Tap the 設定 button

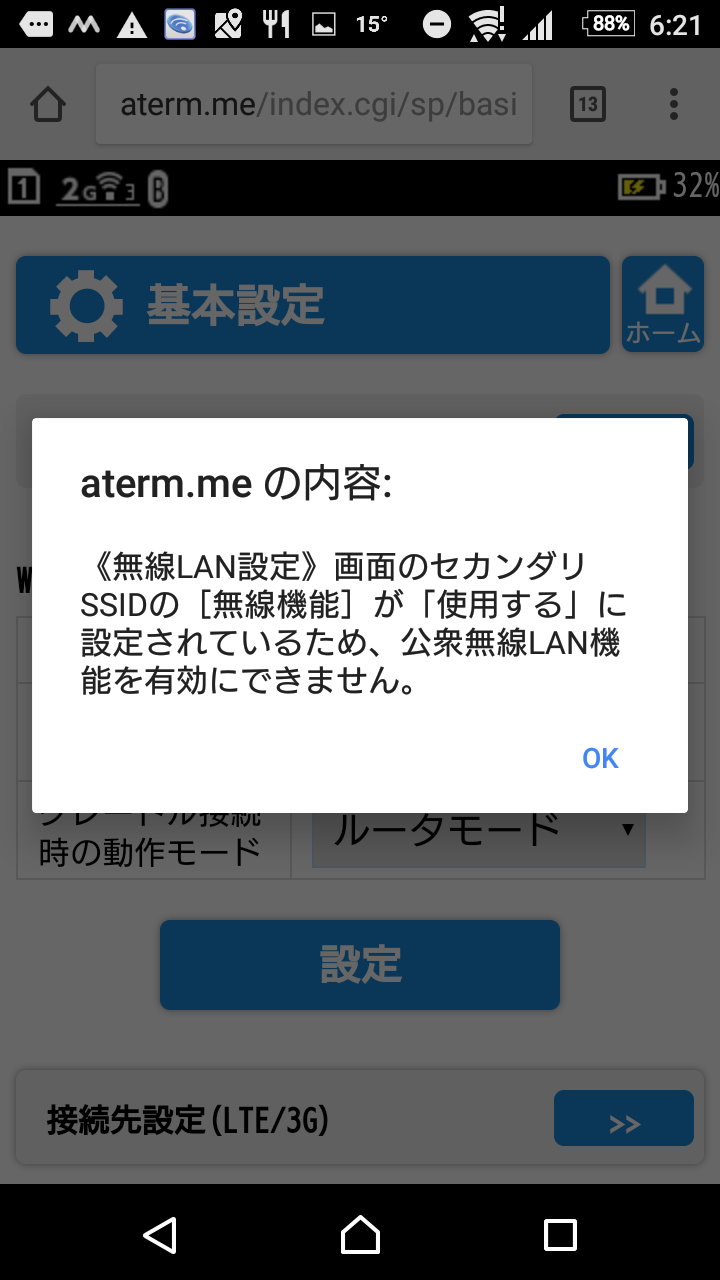pos(360,964)
